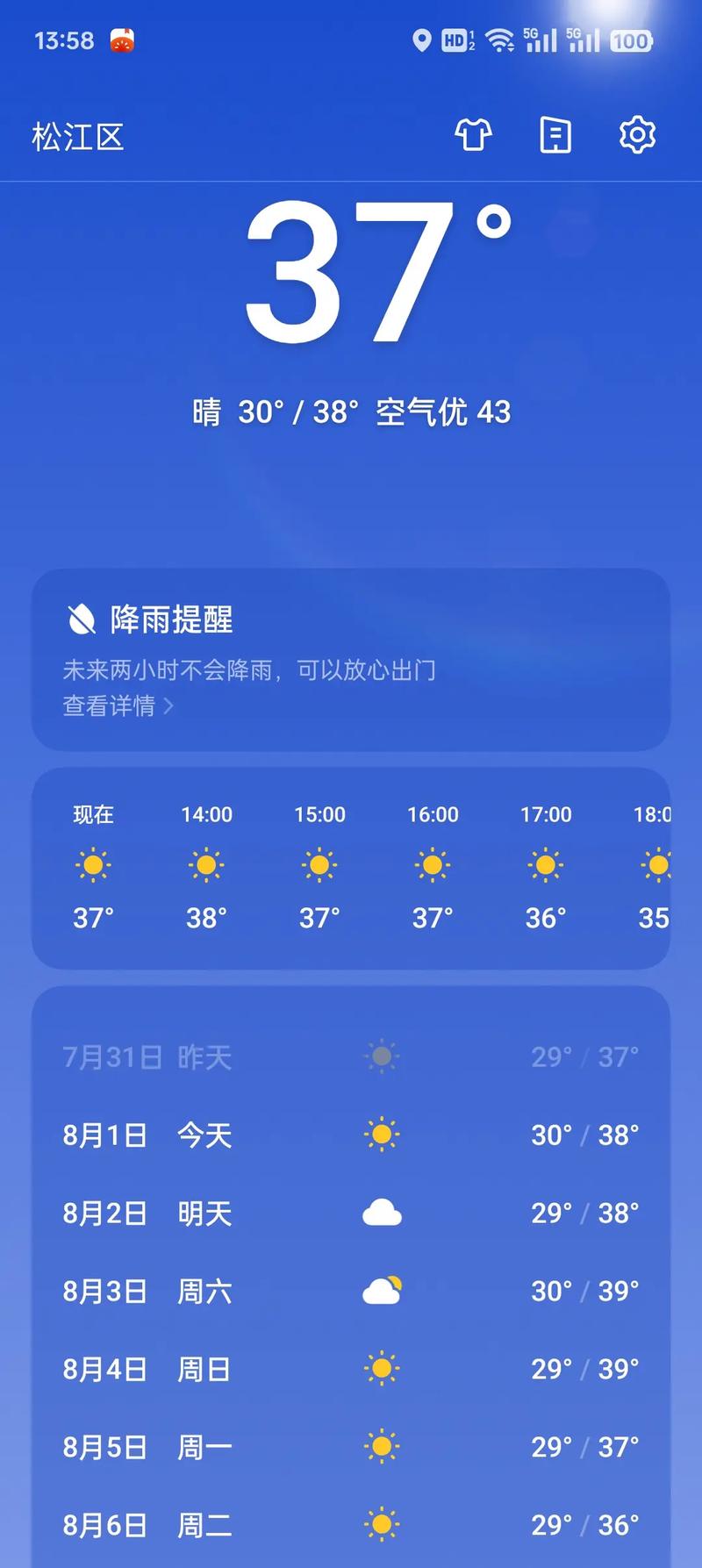This screenshot has height=1568, width=702.
Task: Tap the location pin in the status bar
Action: pos(424,39)
